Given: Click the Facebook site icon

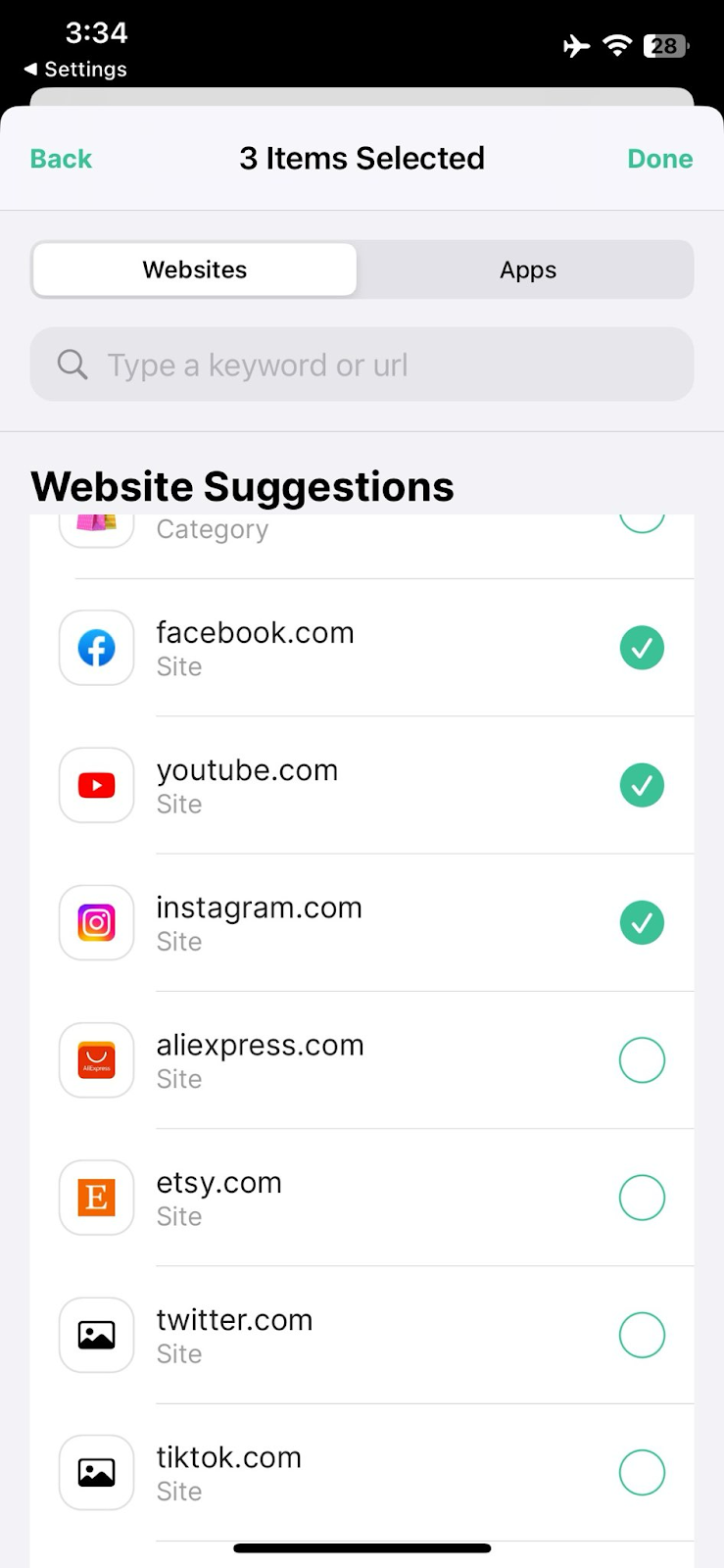Looking at the screenshot, I should pos(96,648).
